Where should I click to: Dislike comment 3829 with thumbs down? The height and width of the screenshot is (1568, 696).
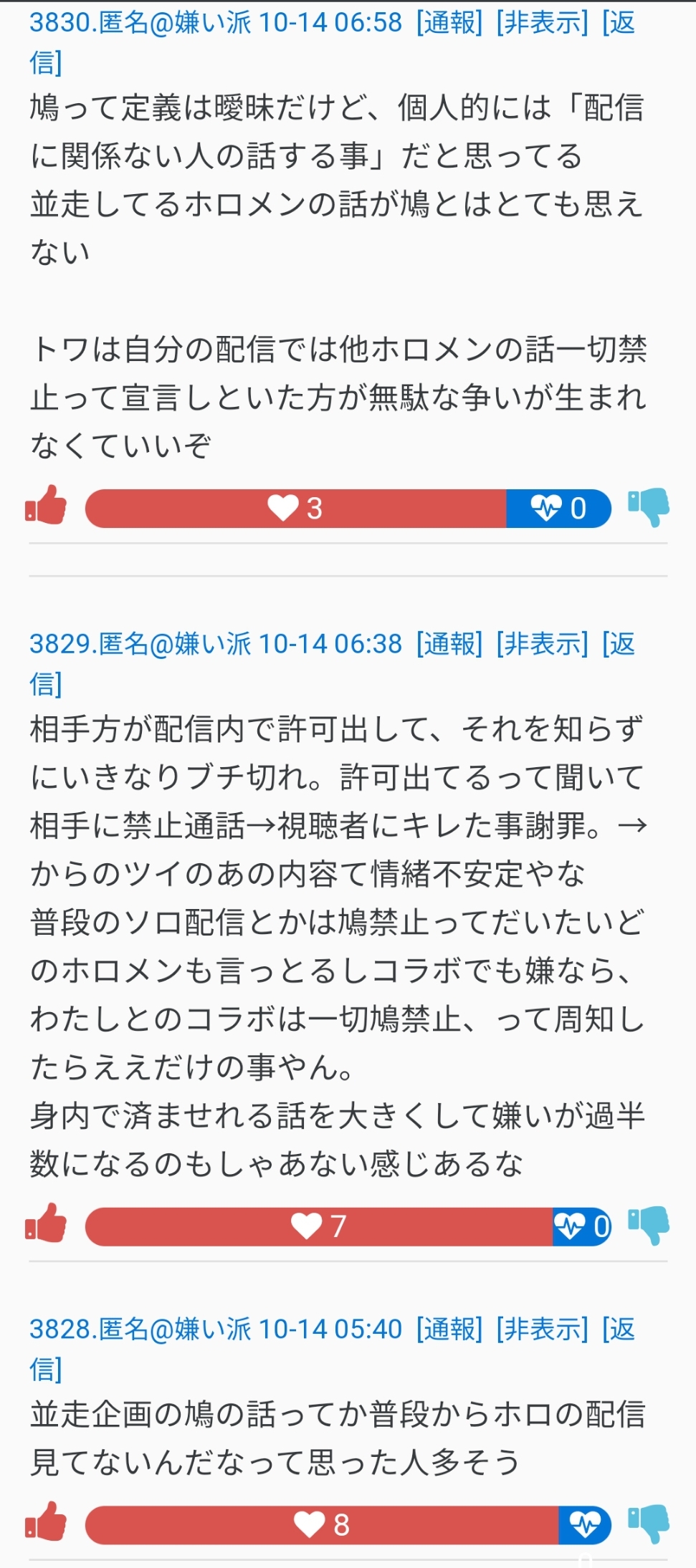click(649, 1225)
